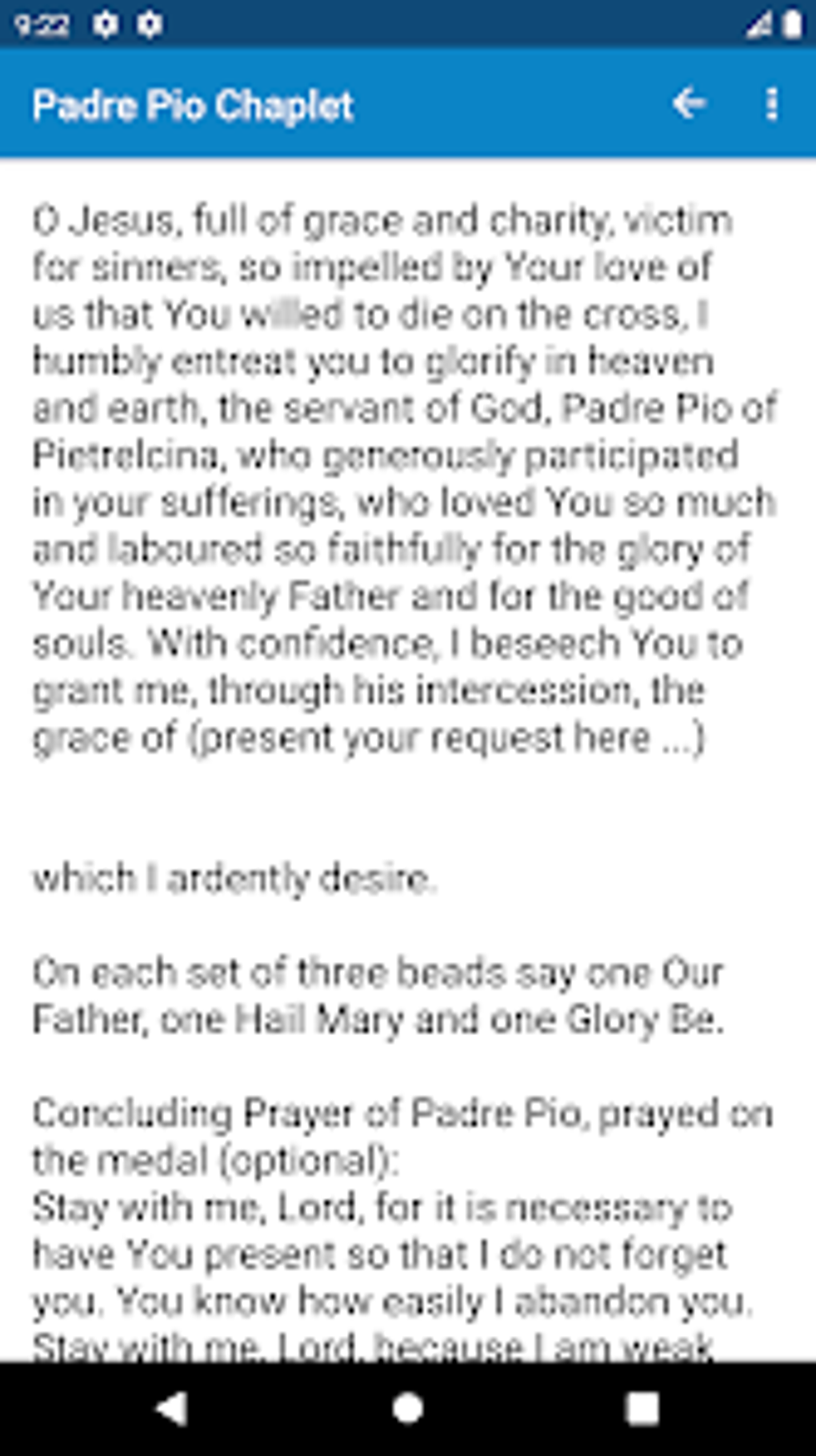Tap the home circle button
Screen dimensions: 816x1456
408,1409
